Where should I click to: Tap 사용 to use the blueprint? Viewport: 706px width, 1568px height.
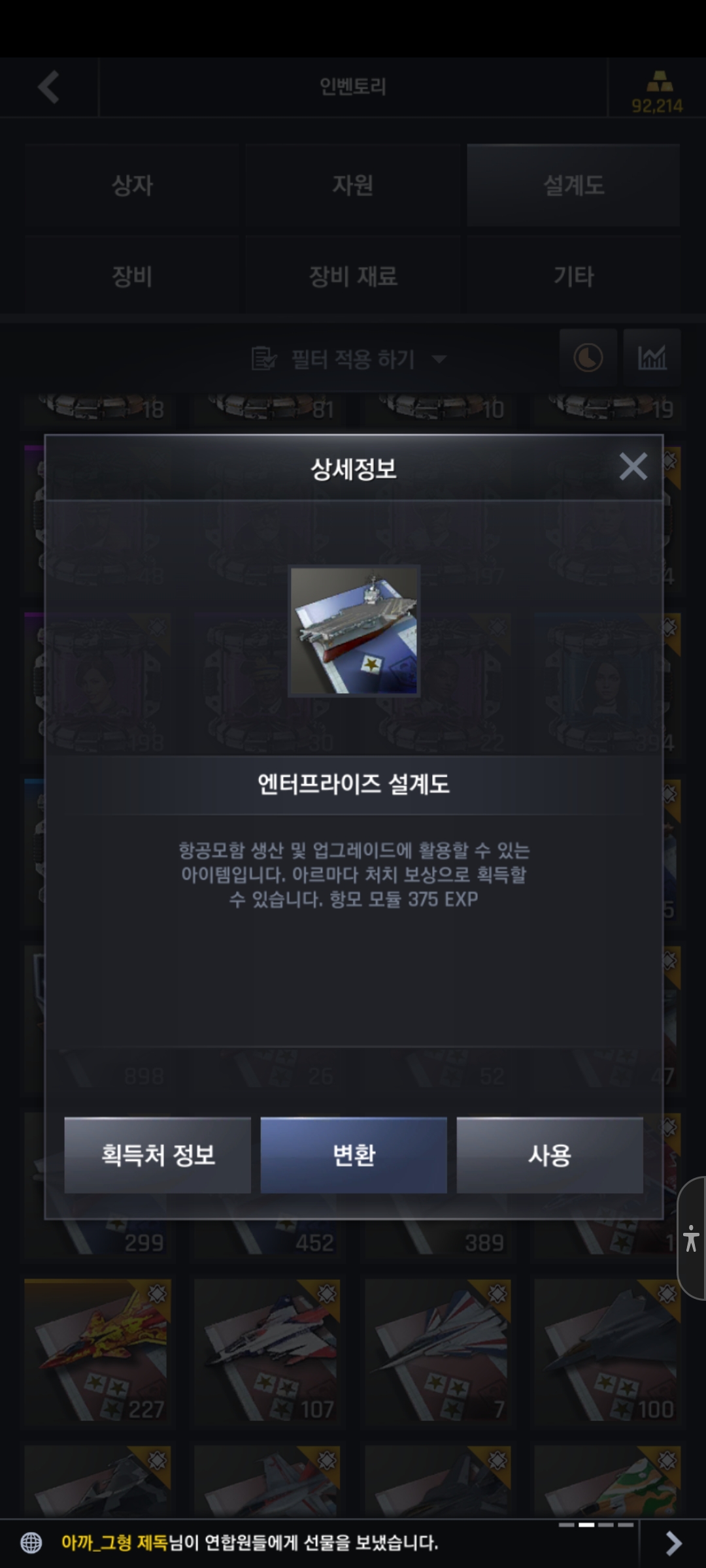(x=550, y=1155)
